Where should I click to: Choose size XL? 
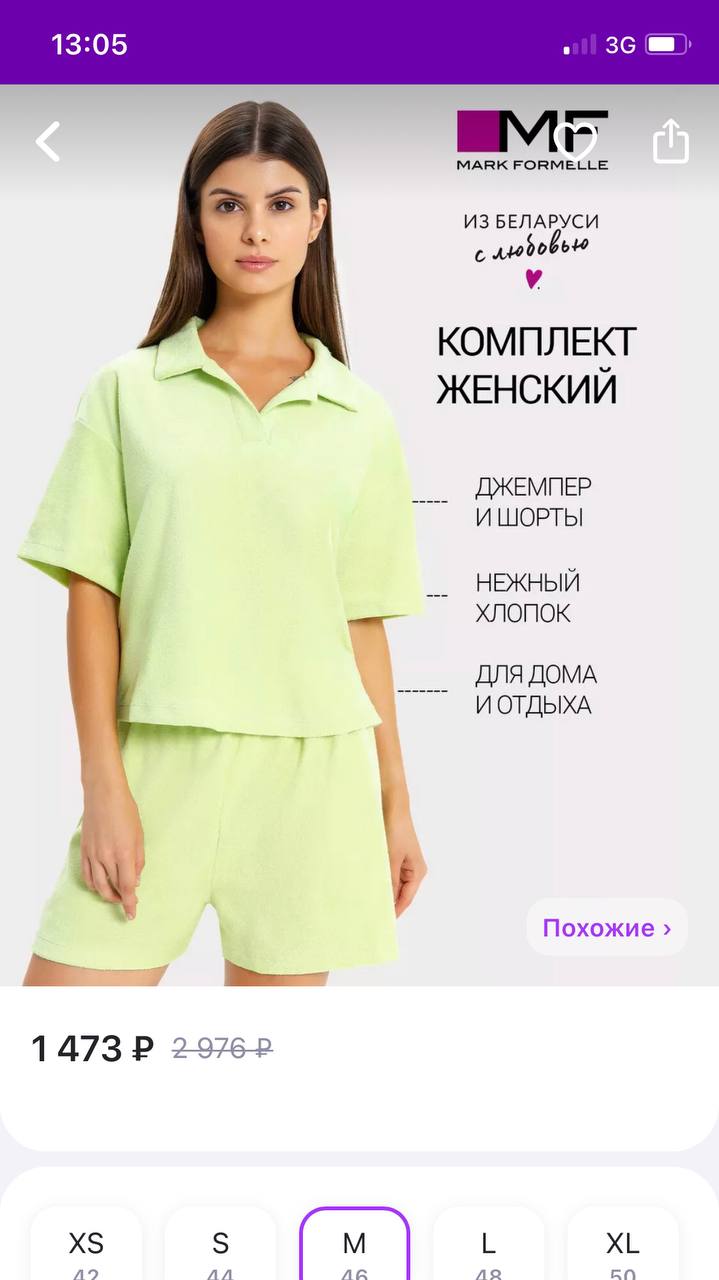click(x=622, y=1243)
